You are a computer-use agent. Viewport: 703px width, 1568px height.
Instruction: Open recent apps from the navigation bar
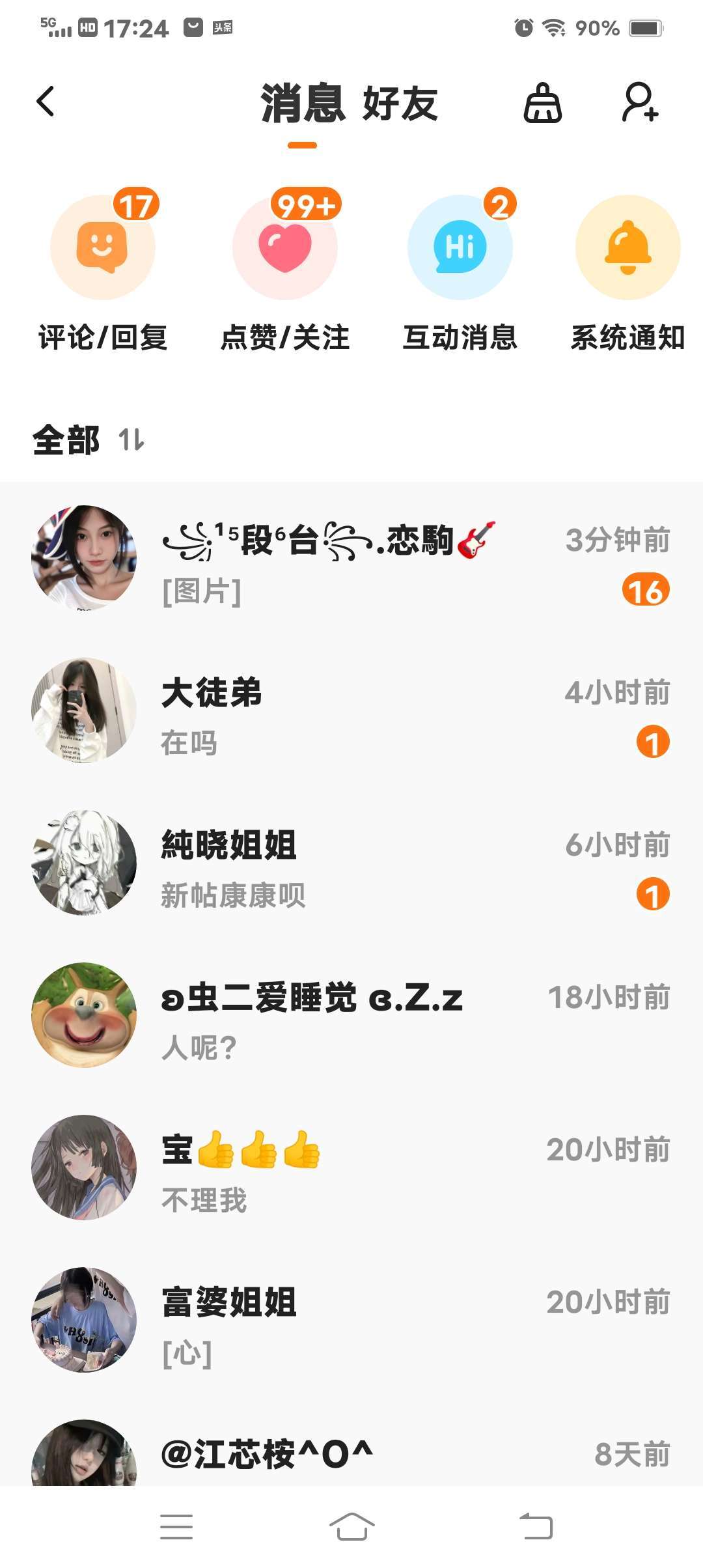click(176, 1527)
